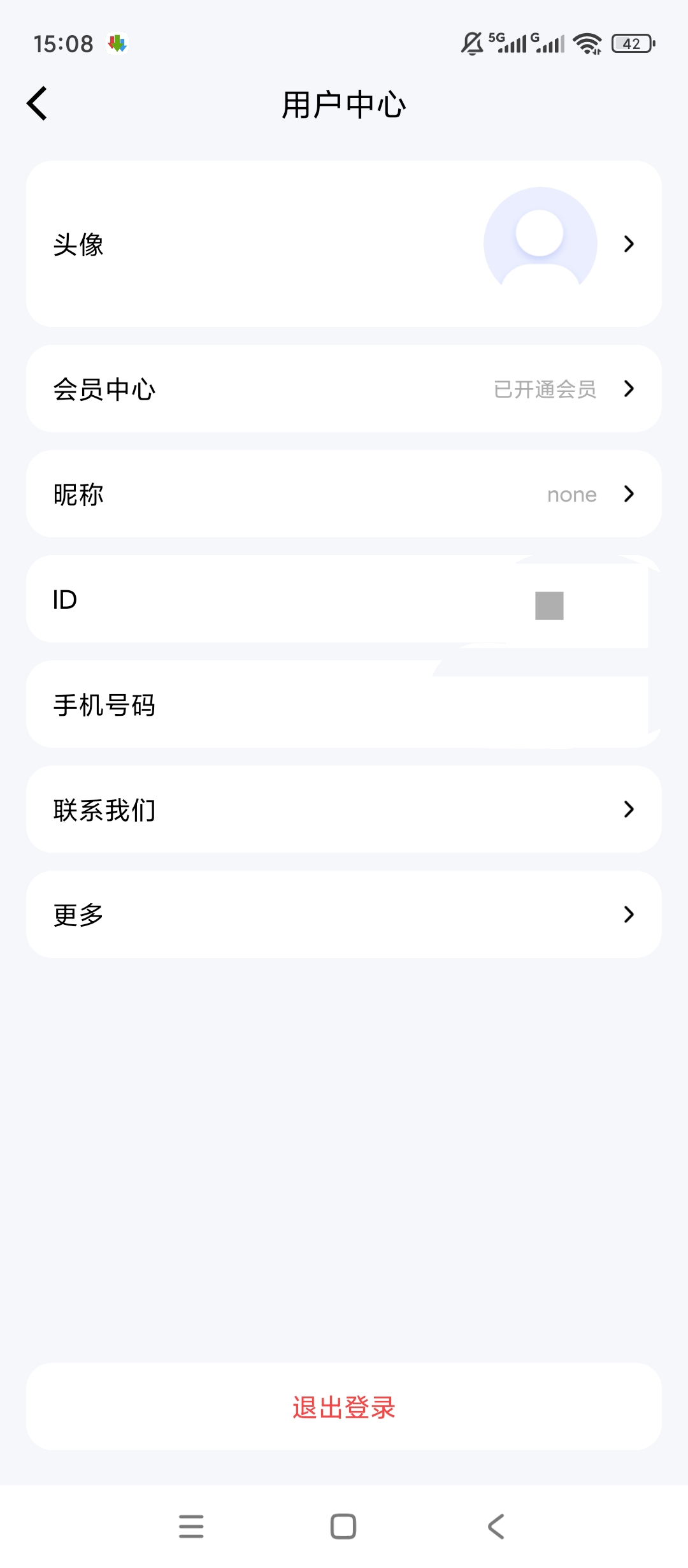
Task: Tap 退出登录 to log out
Action: [x=344, y=1407]
